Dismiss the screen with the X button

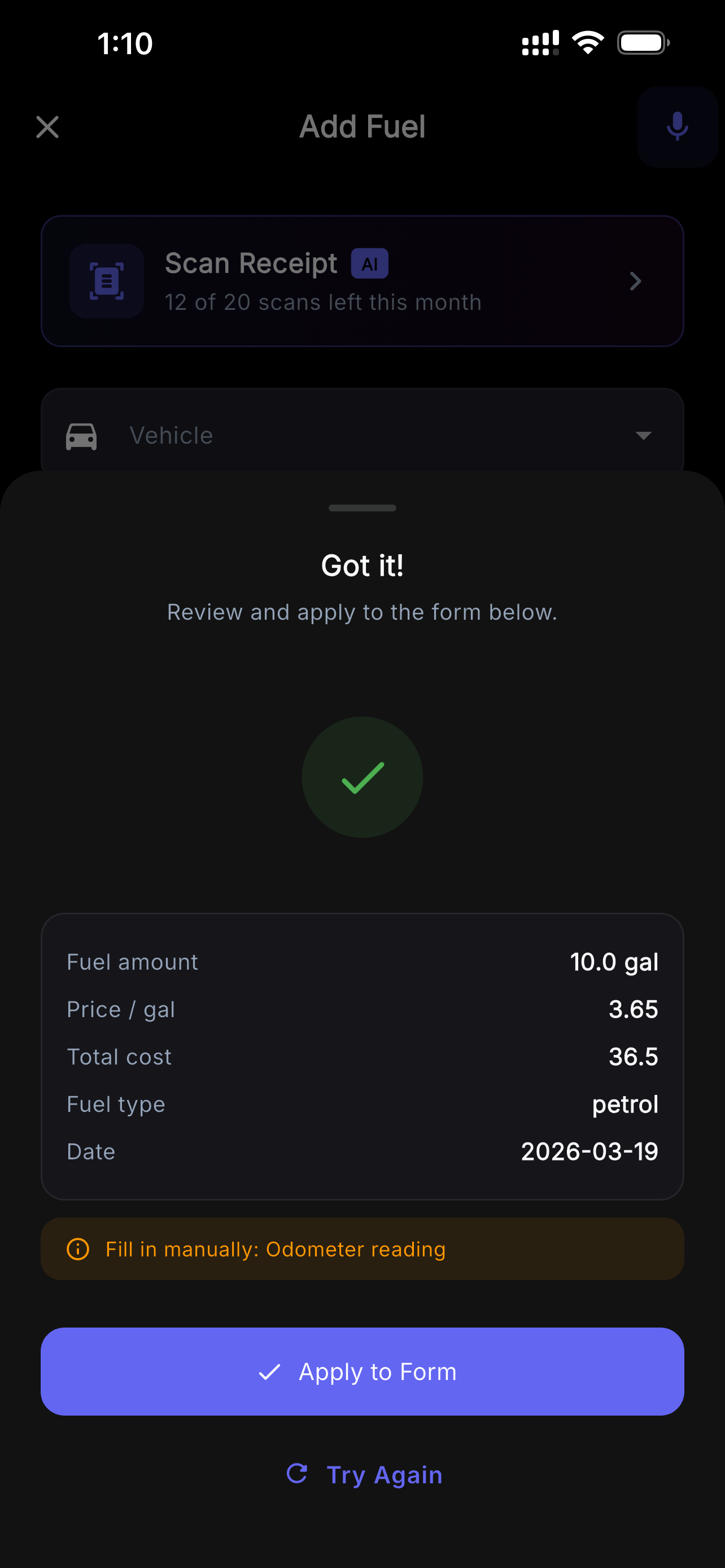click(x=47, y=126)
